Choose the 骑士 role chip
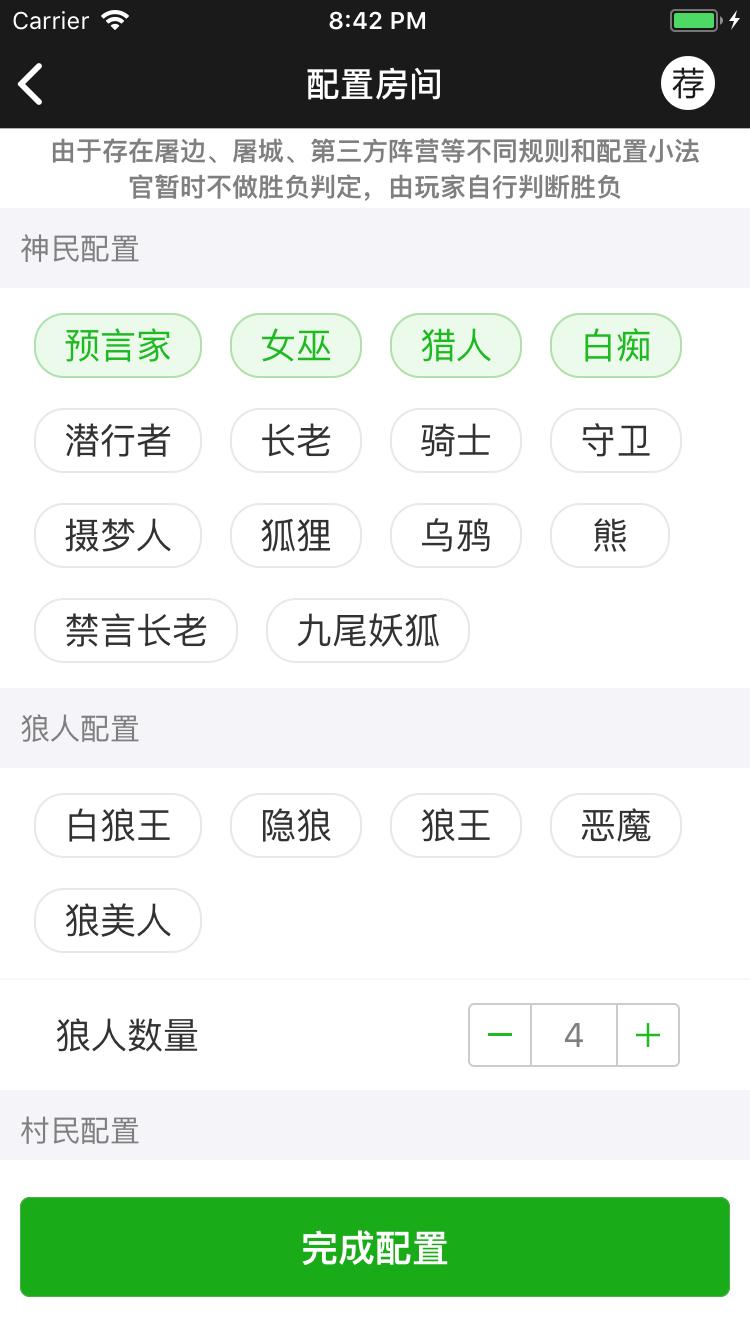 tap(456, 441)
